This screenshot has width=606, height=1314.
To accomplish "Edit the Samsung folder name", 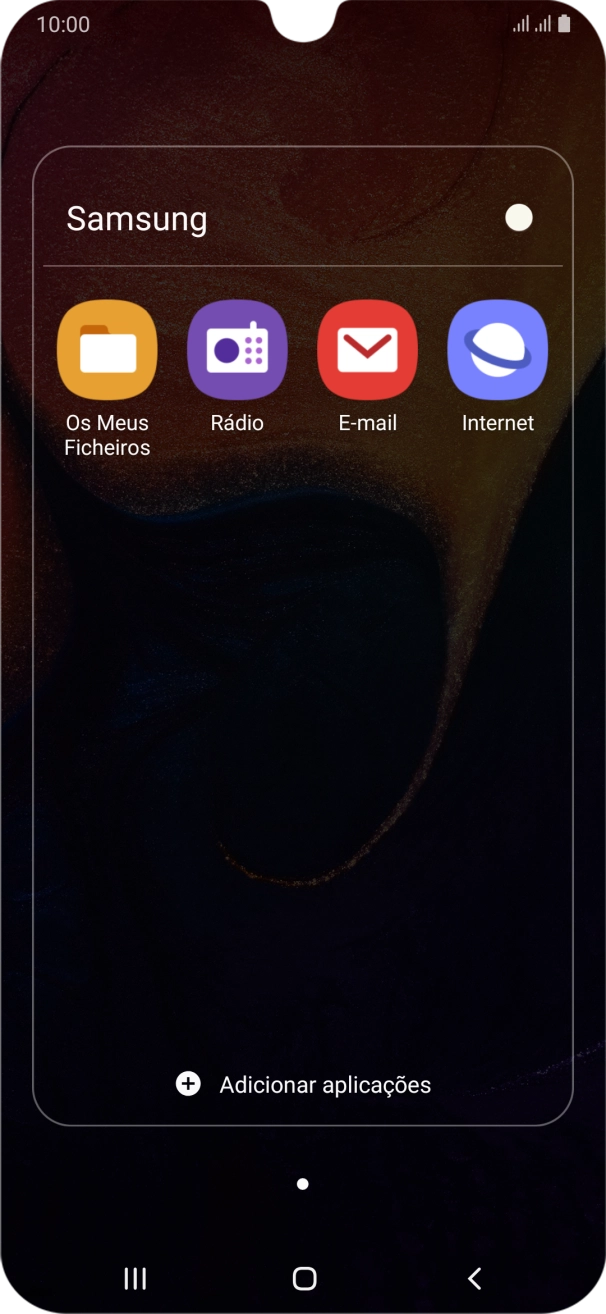I will [x=137, y=219].
